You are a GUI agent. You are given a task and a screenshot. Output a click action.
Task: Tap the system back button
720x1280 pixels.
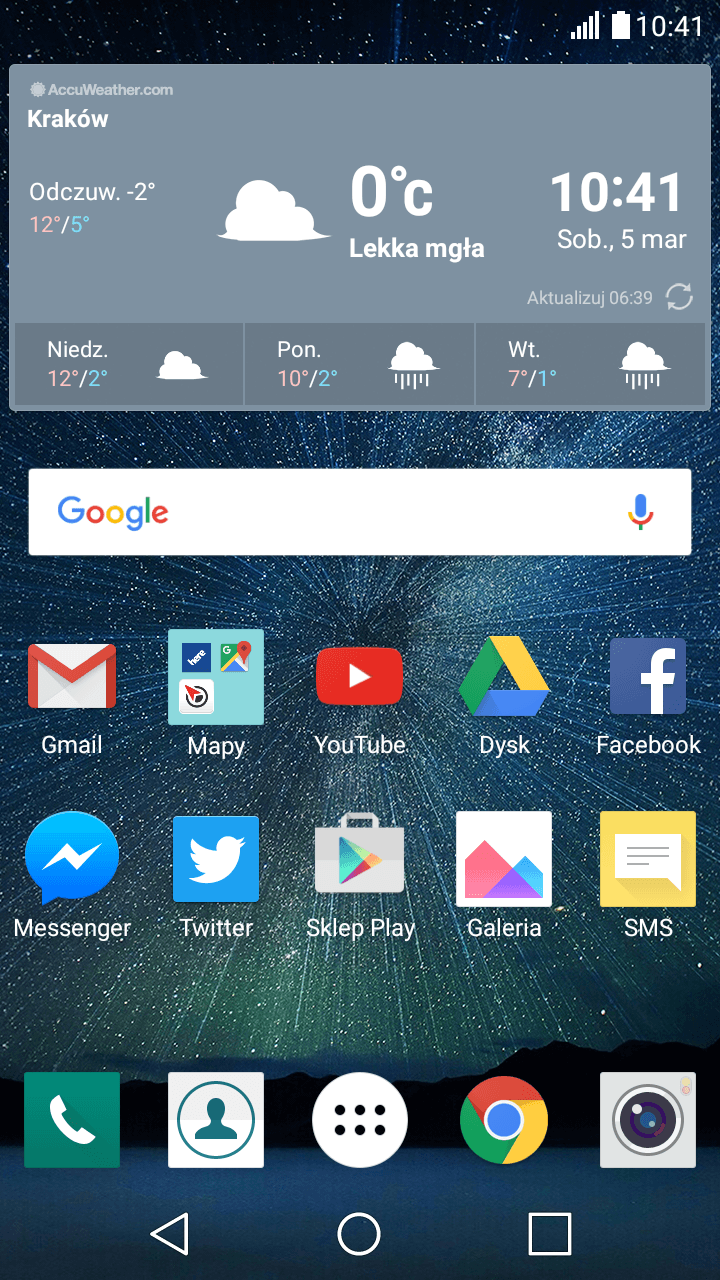(170, 1234)
